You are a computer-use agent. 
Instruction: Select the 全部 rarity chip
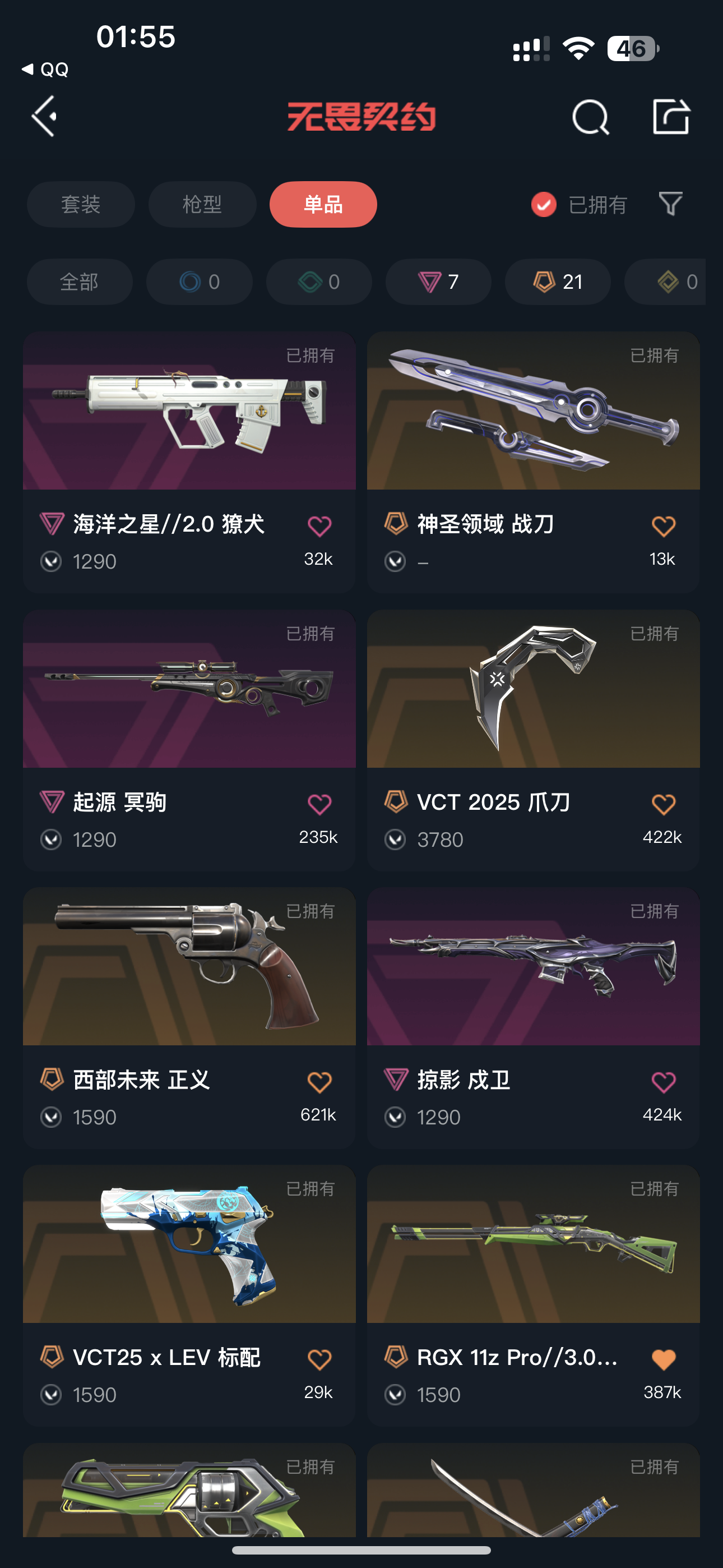tap(80, 282)
